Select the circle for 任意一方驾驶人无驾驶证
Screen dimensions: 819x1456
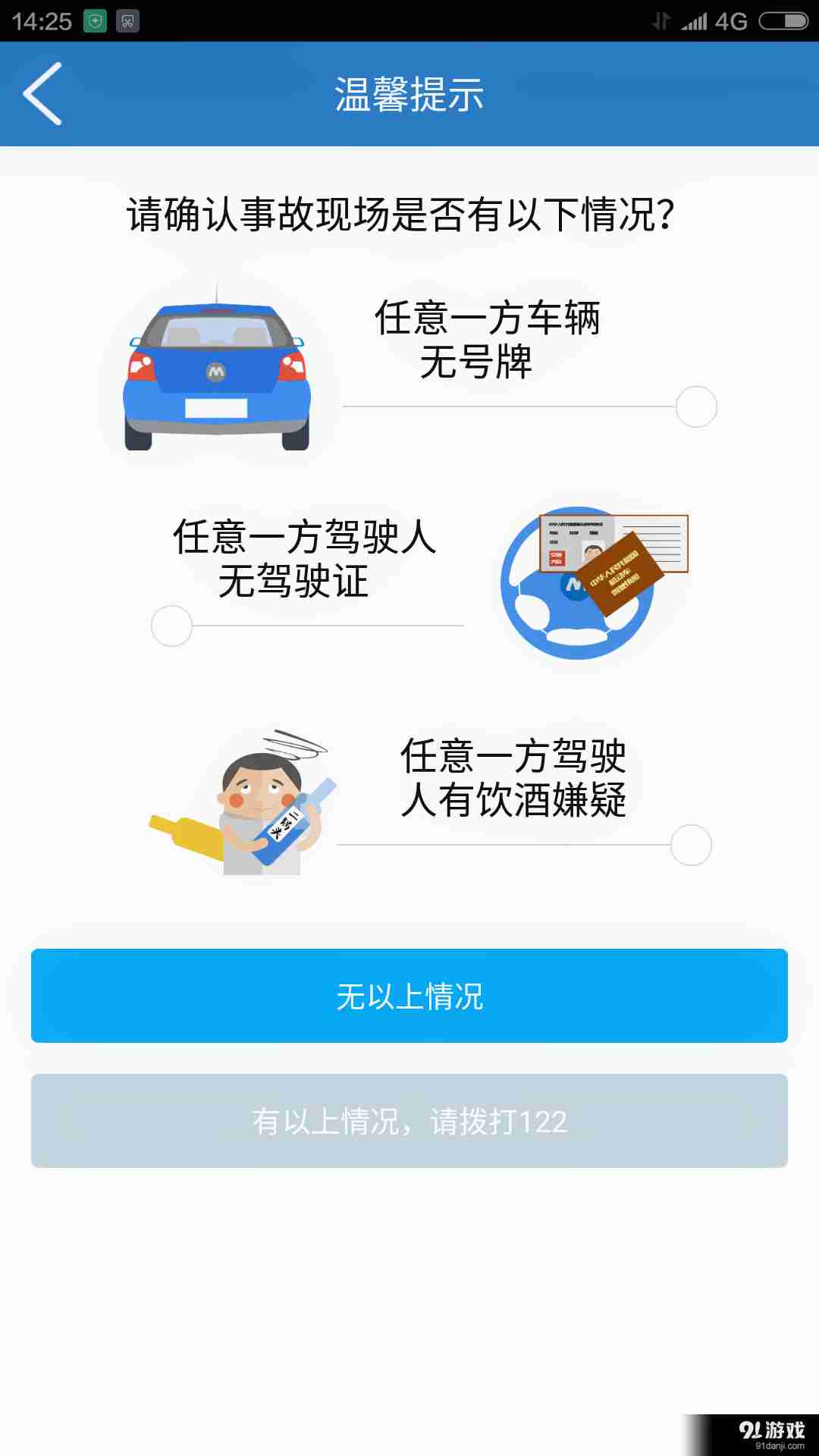tap(171, 626)
